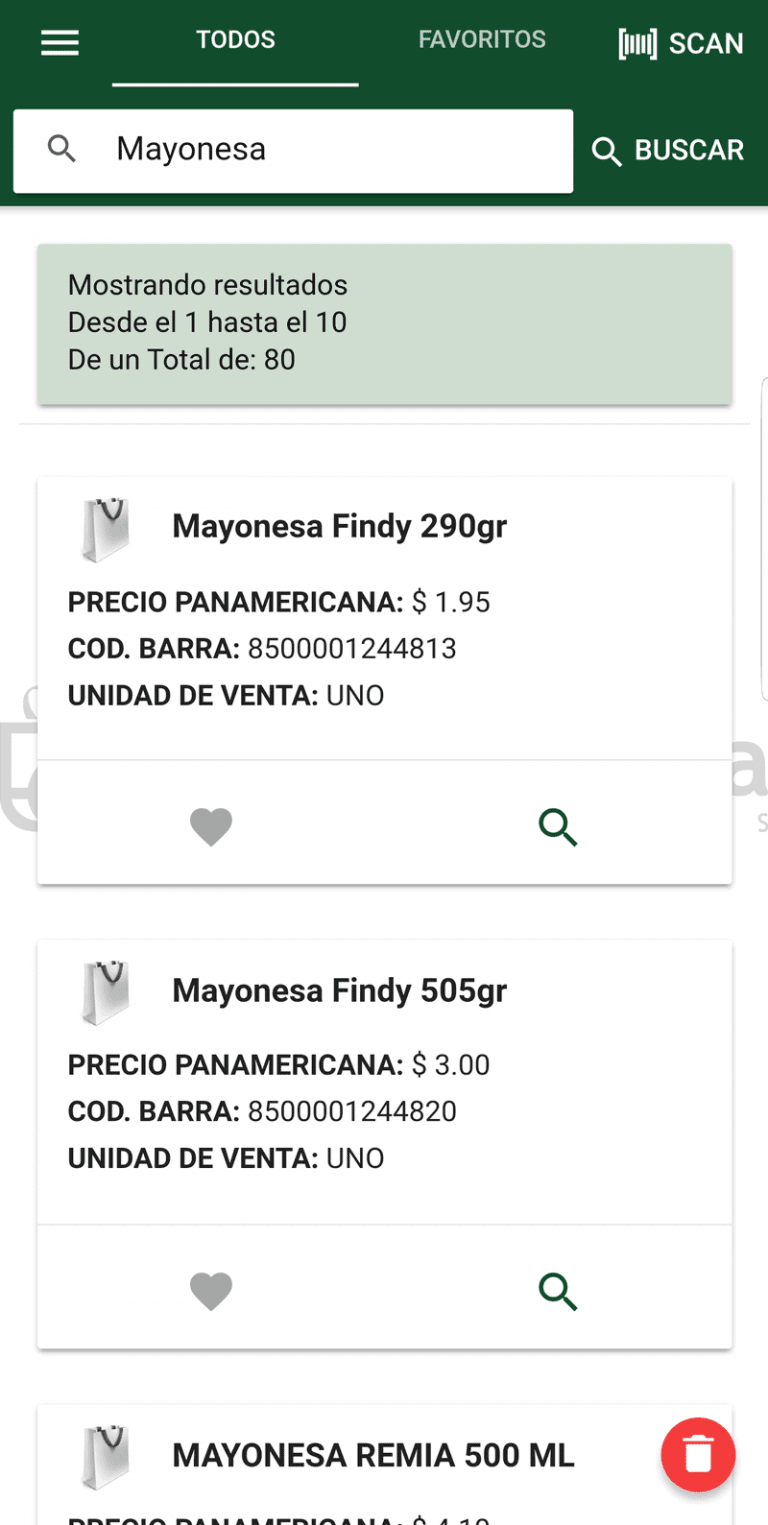
Task: Favorite Mayonesa Findy 505gr with the heart
Action: tap(211, 1291)
